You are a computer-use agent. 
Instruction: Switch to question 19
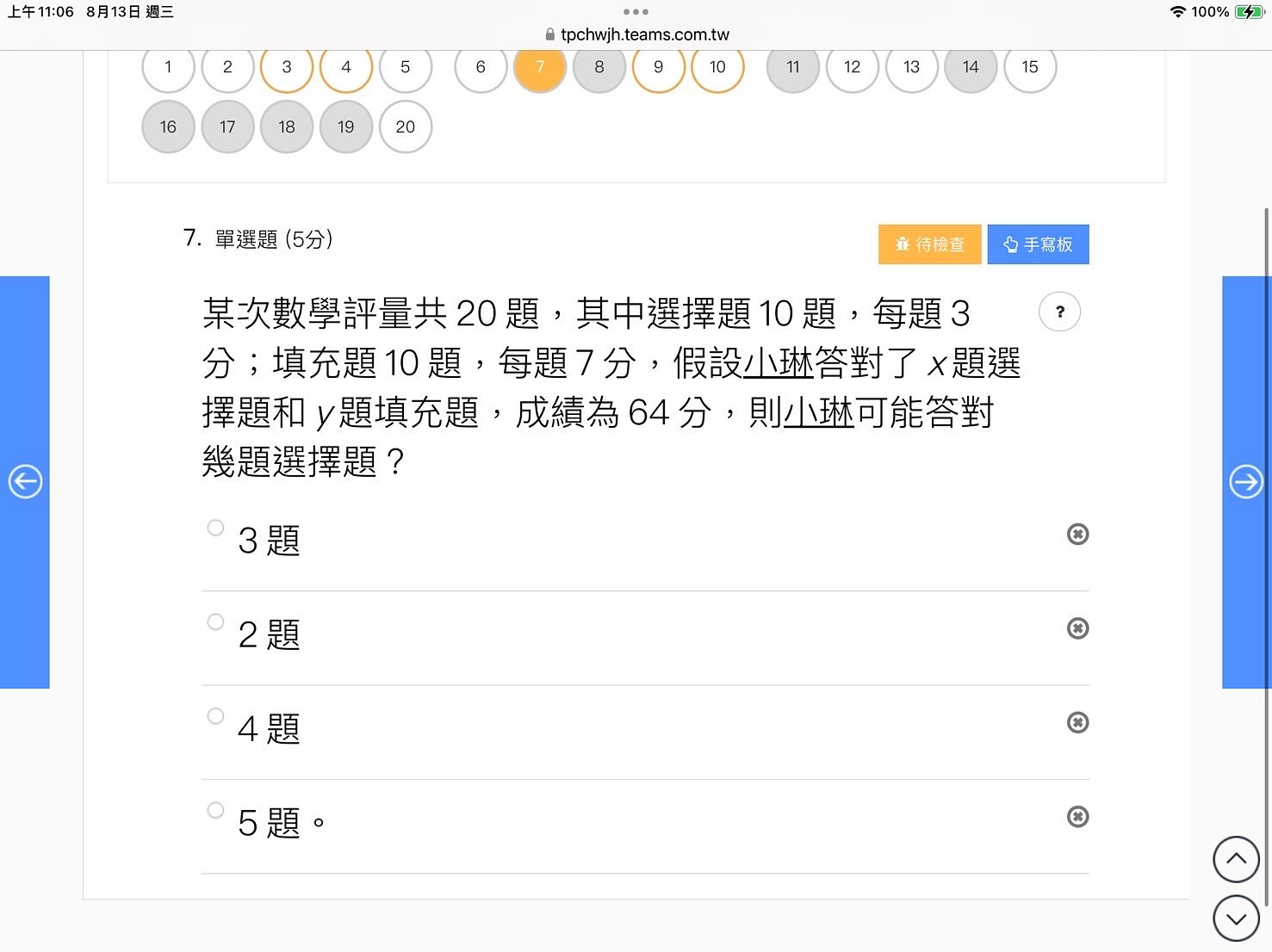pos(345,127)
